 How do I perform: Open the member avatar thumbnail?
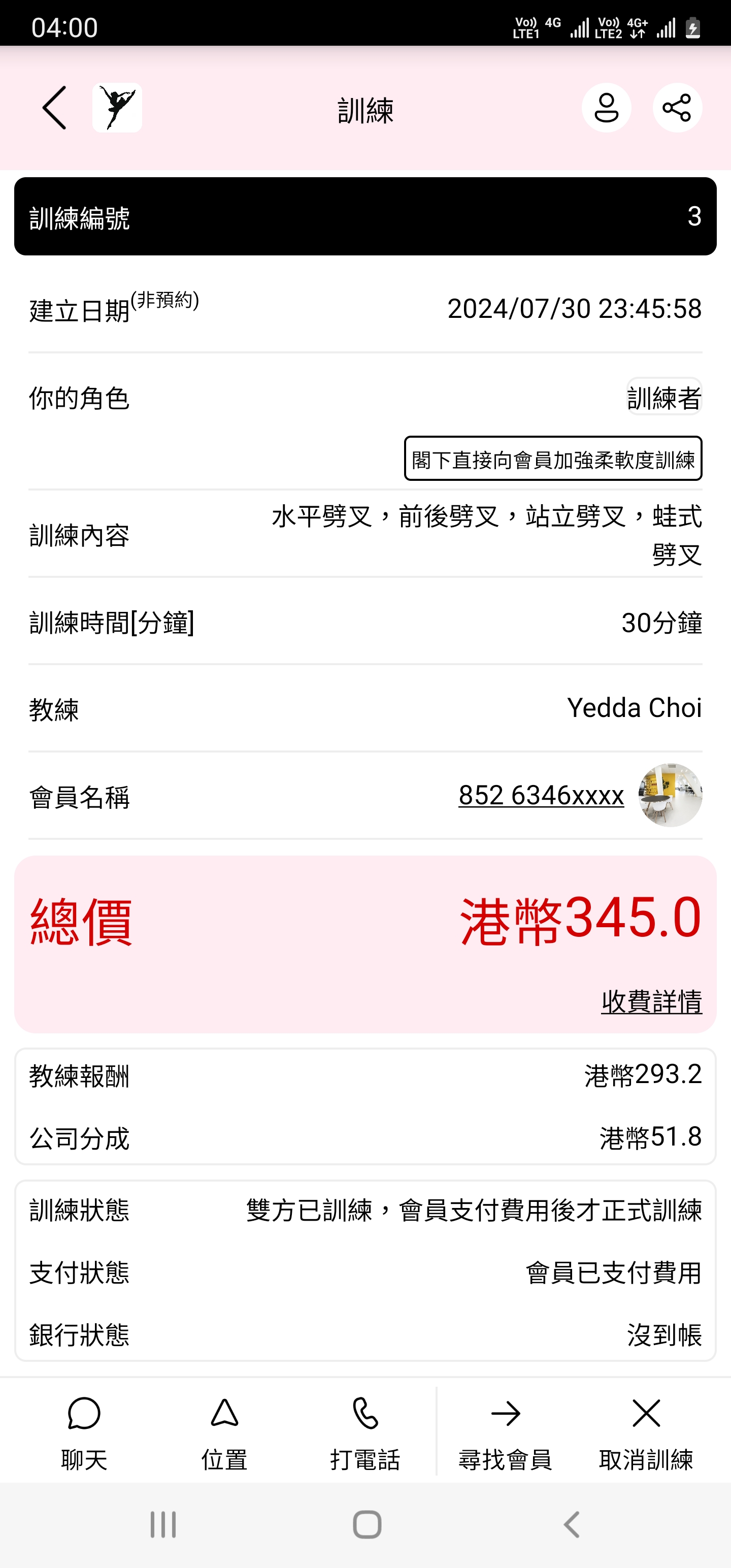670,795
